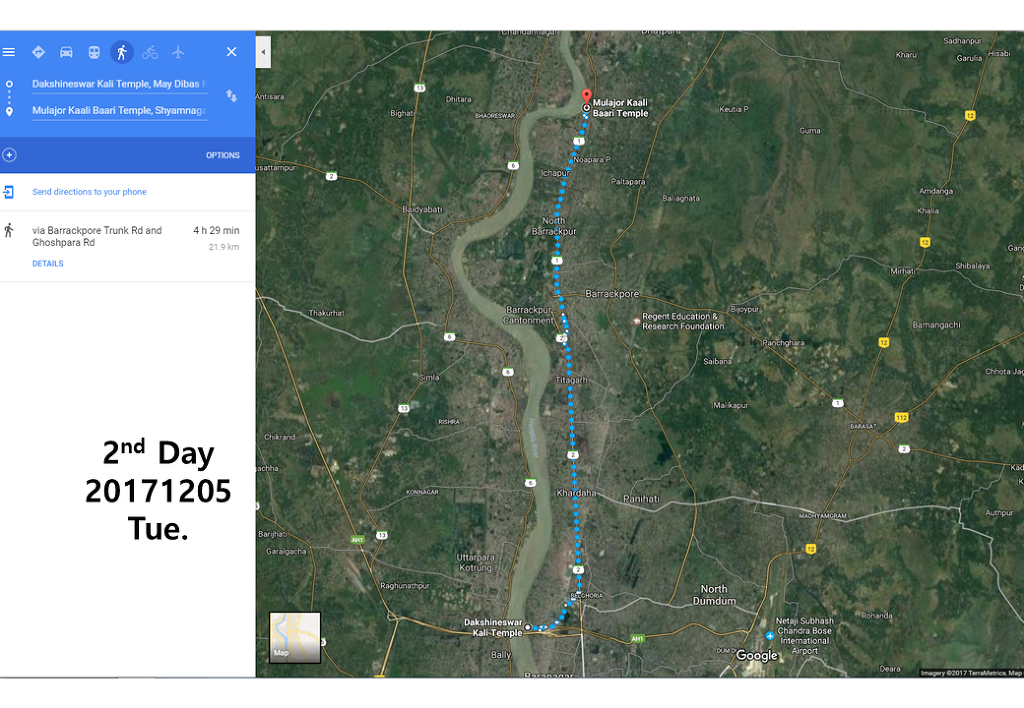The width and height of the screenshot is (1024, 708).
Task: Open route OPTIONS
Action: tap(222, 156)
